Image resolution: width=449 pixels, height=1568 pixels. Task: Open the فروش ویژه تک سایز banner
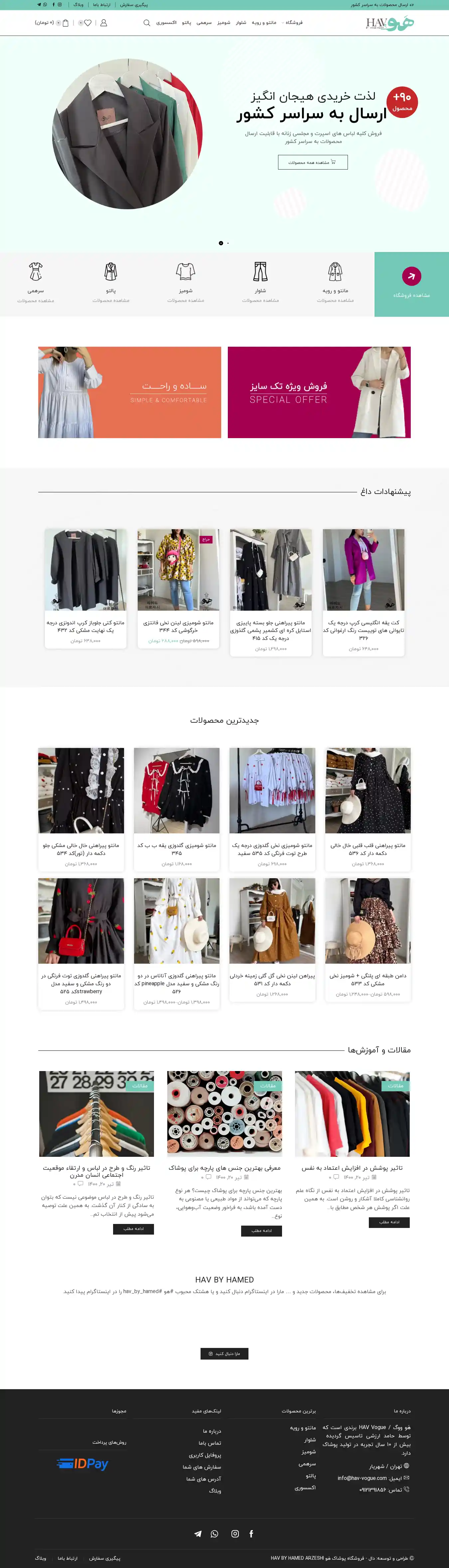(319, 392)
